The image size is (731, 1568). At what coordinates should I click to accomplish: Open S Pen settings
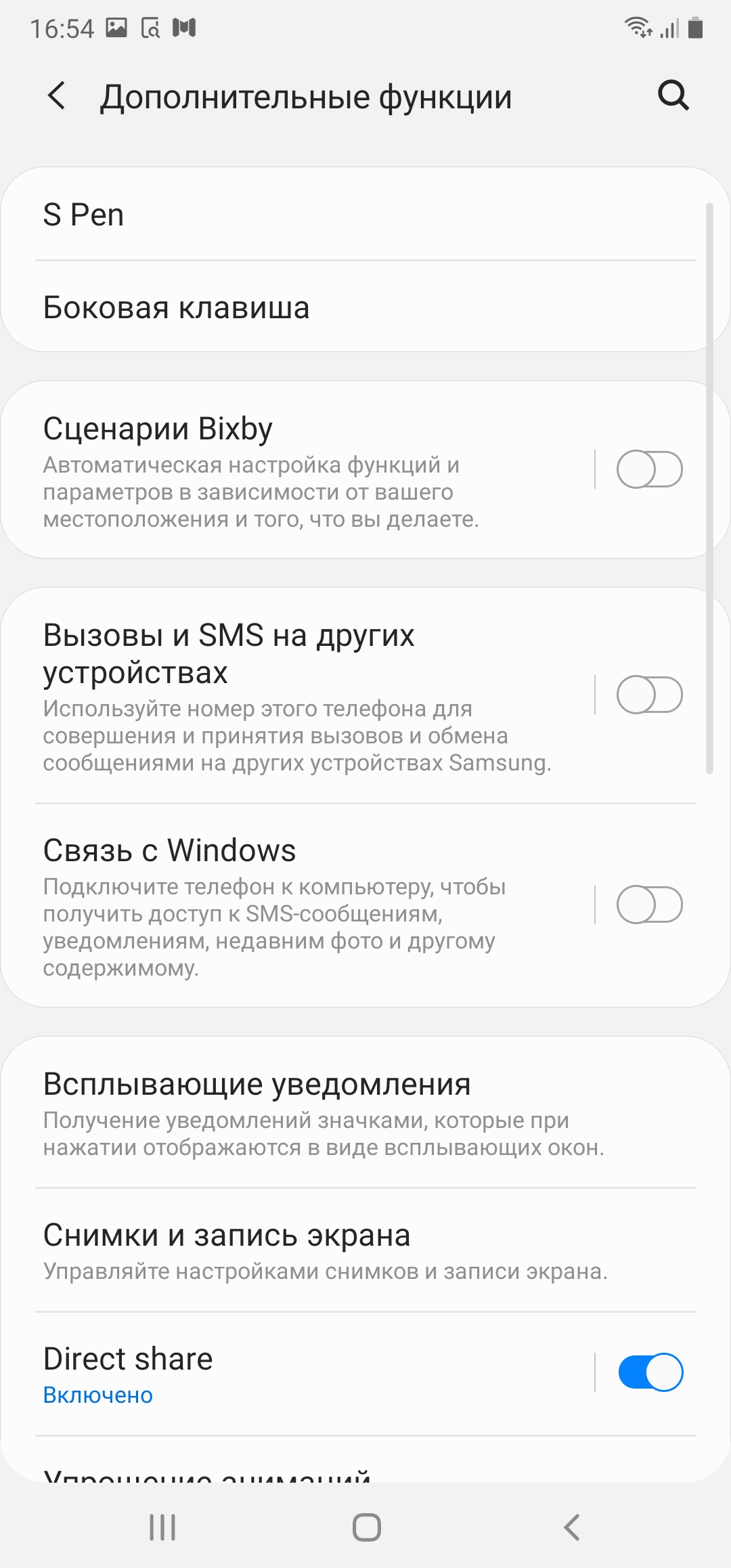(338, 215)
